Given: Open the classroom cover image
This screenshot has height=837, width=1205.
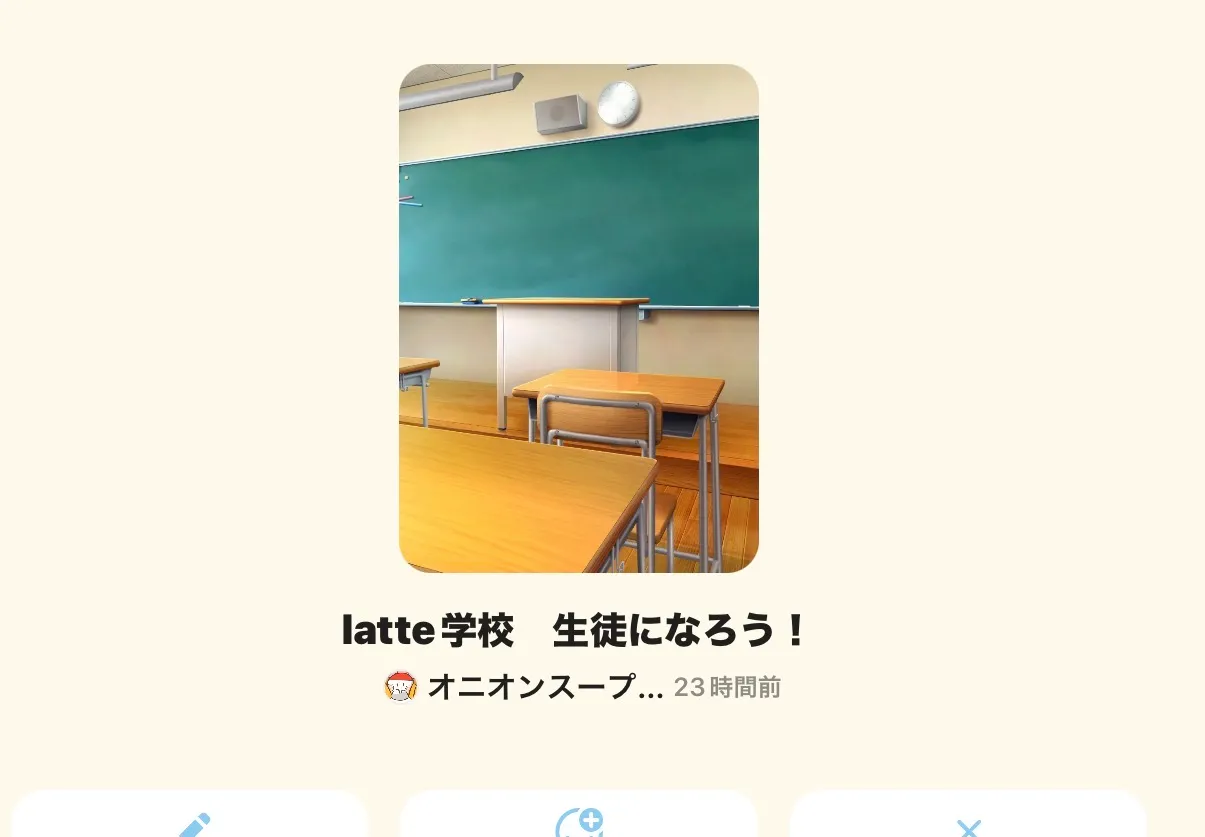Looking at the screenshot, I should (578, 318).
